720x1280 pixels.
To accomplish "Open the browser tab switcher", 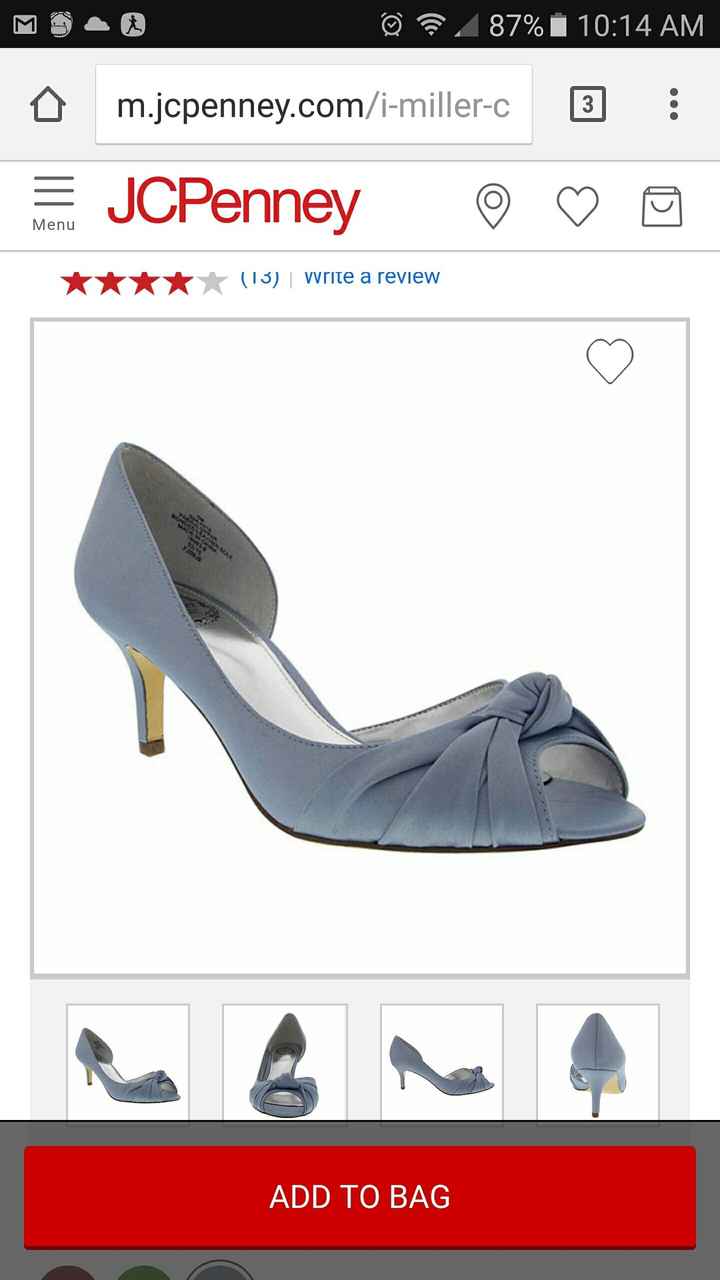I will (587, 104).
